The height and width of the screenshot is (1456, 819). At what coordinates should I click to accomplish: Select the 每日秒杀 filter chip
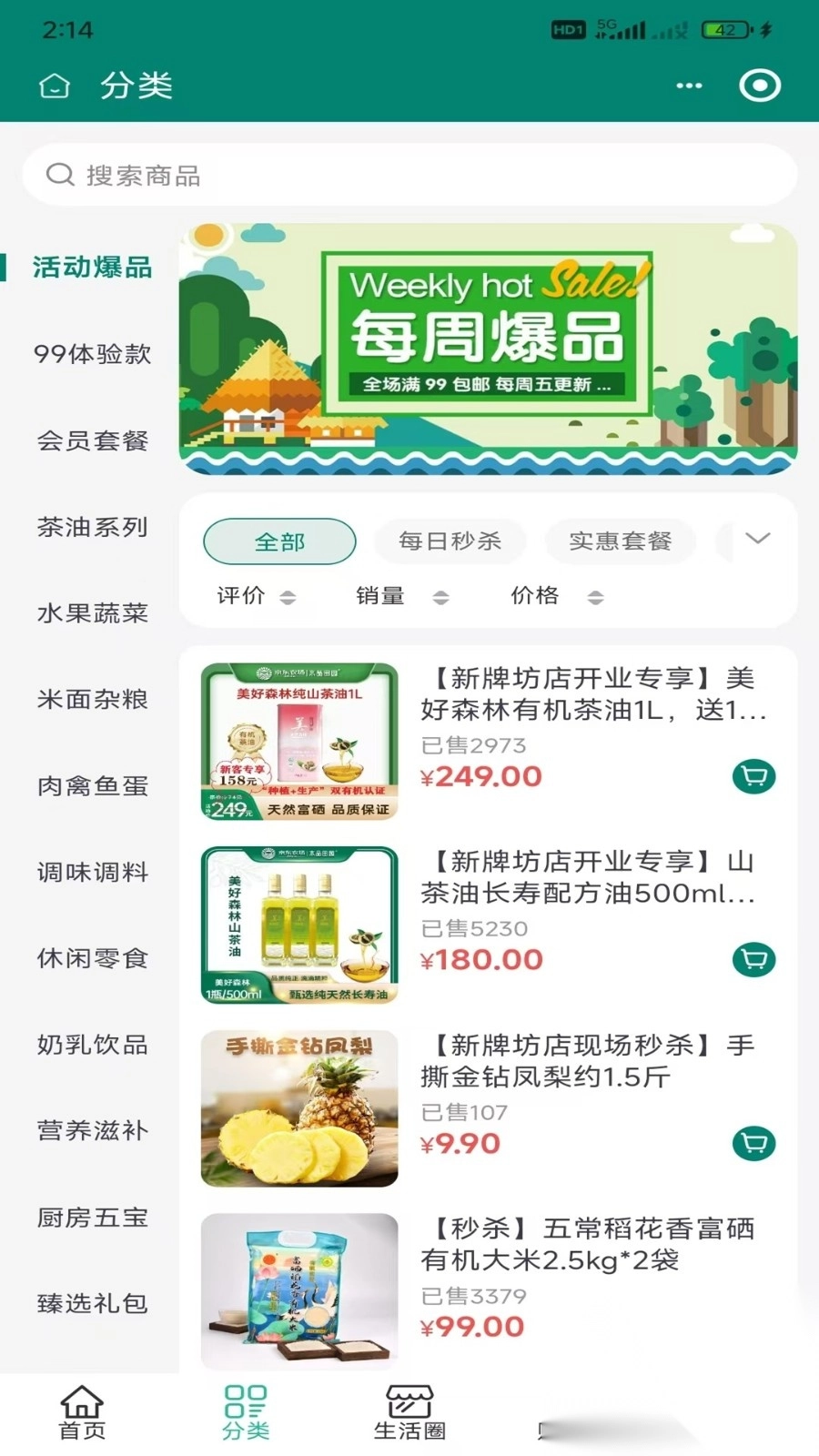click(x=450, y=541)
